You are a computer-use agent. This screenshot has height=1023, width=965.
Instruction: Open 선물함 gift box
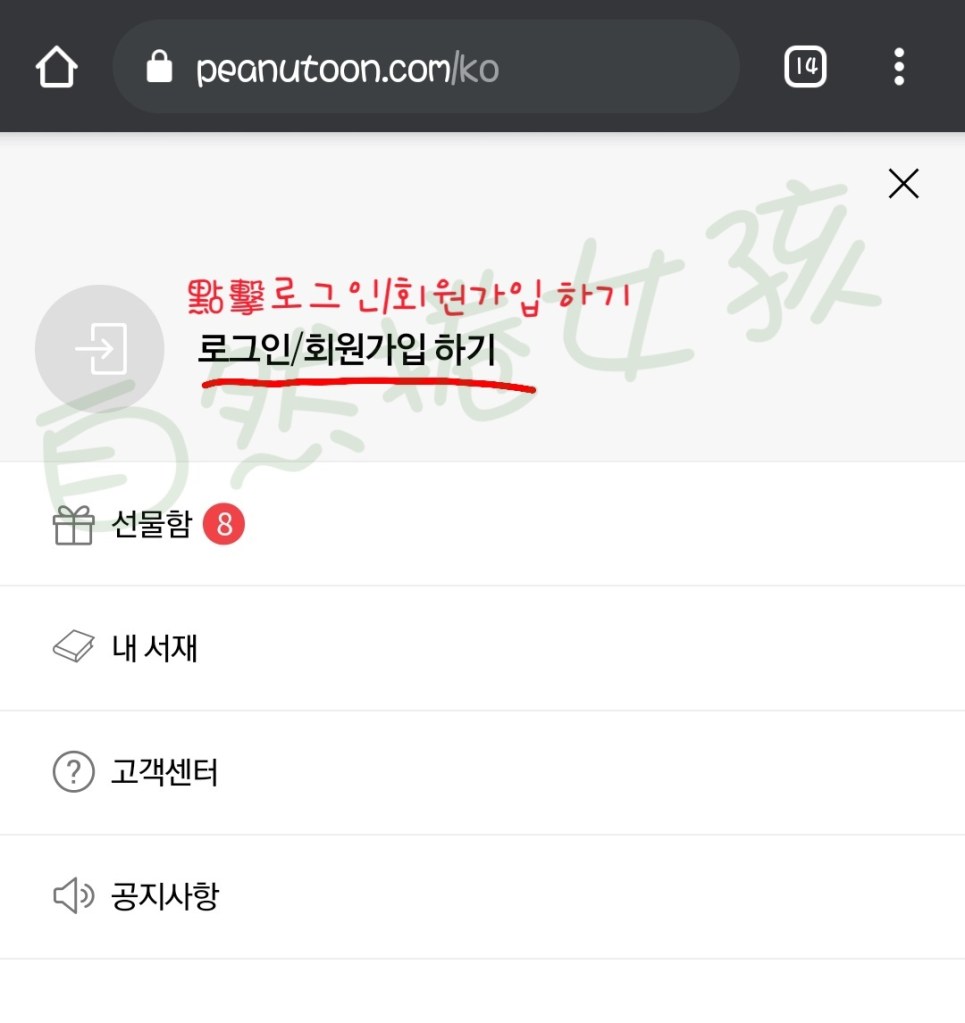click(x=150, y=525)
